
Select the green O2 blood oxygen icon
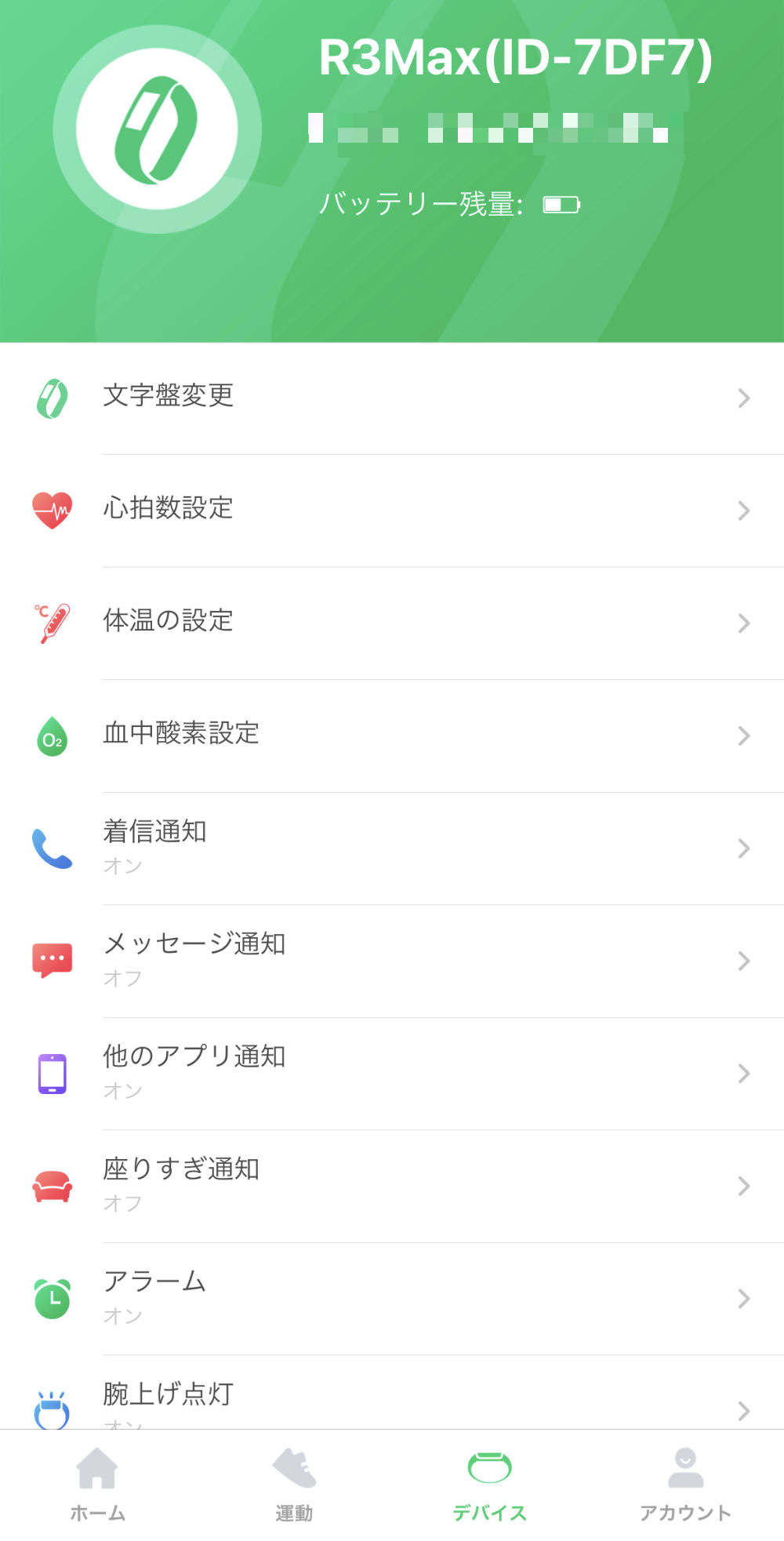(51, 736)
